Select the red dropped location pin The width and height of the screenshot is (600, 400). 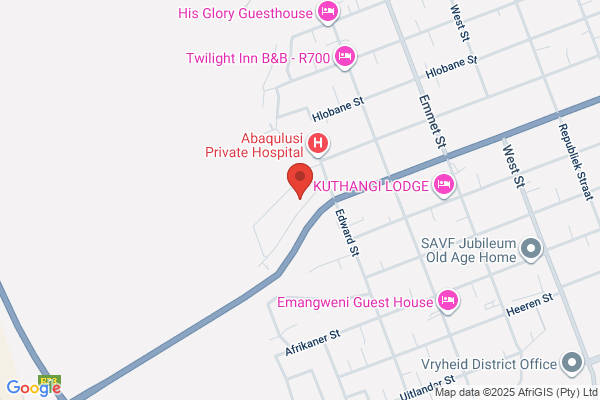tap(300, 181)
